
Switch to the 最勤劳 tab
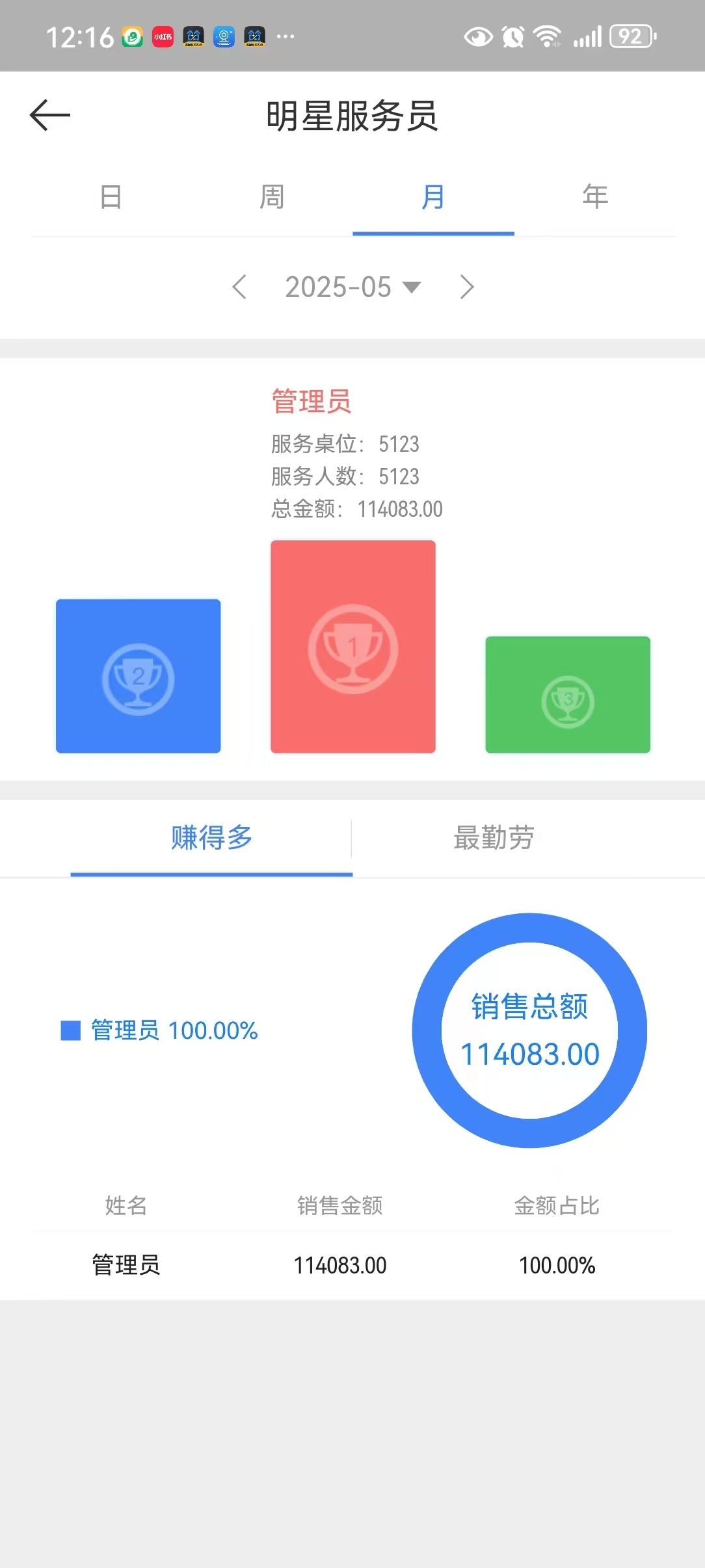494,838
